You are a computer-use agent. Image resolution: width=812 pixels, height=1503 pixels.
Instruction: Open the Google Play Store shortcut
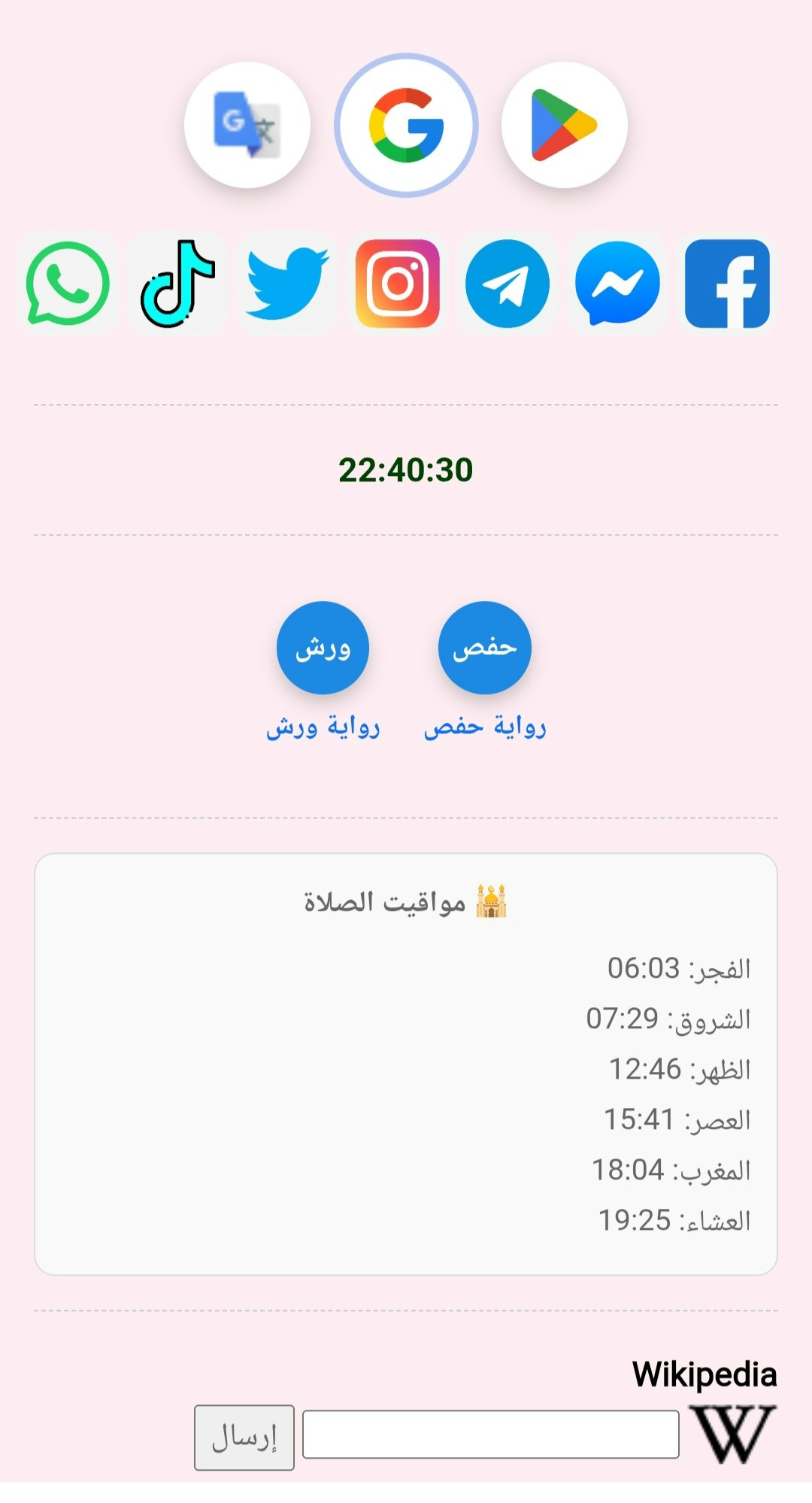click(564, 125)
